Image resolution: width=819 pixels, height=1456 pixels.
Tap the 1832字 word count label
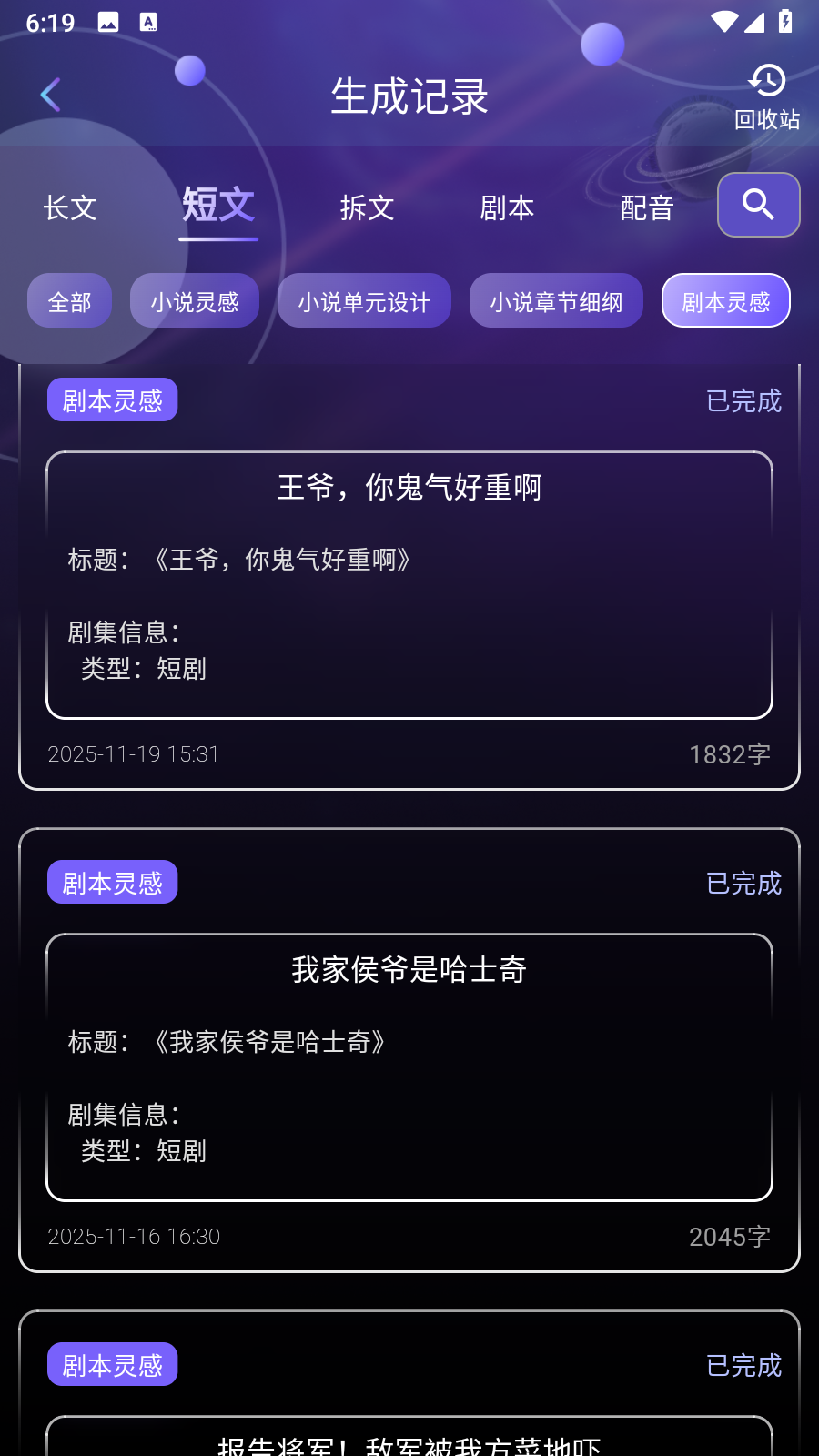pyautogui.click(x=729, y=753)
